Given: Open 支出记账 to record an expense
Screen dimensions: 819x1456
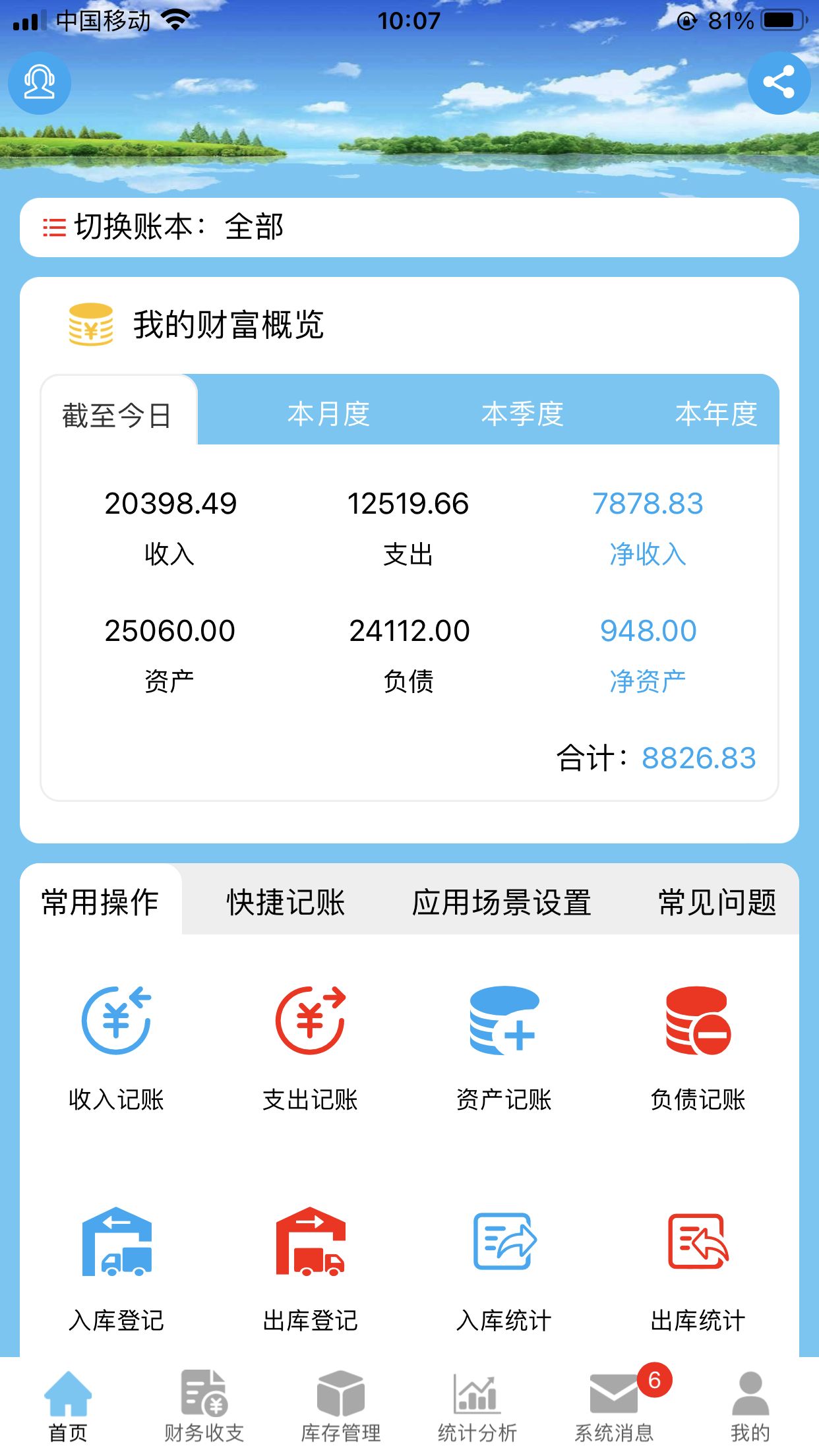Looking at the screenshot, I should pos(310,1048).
